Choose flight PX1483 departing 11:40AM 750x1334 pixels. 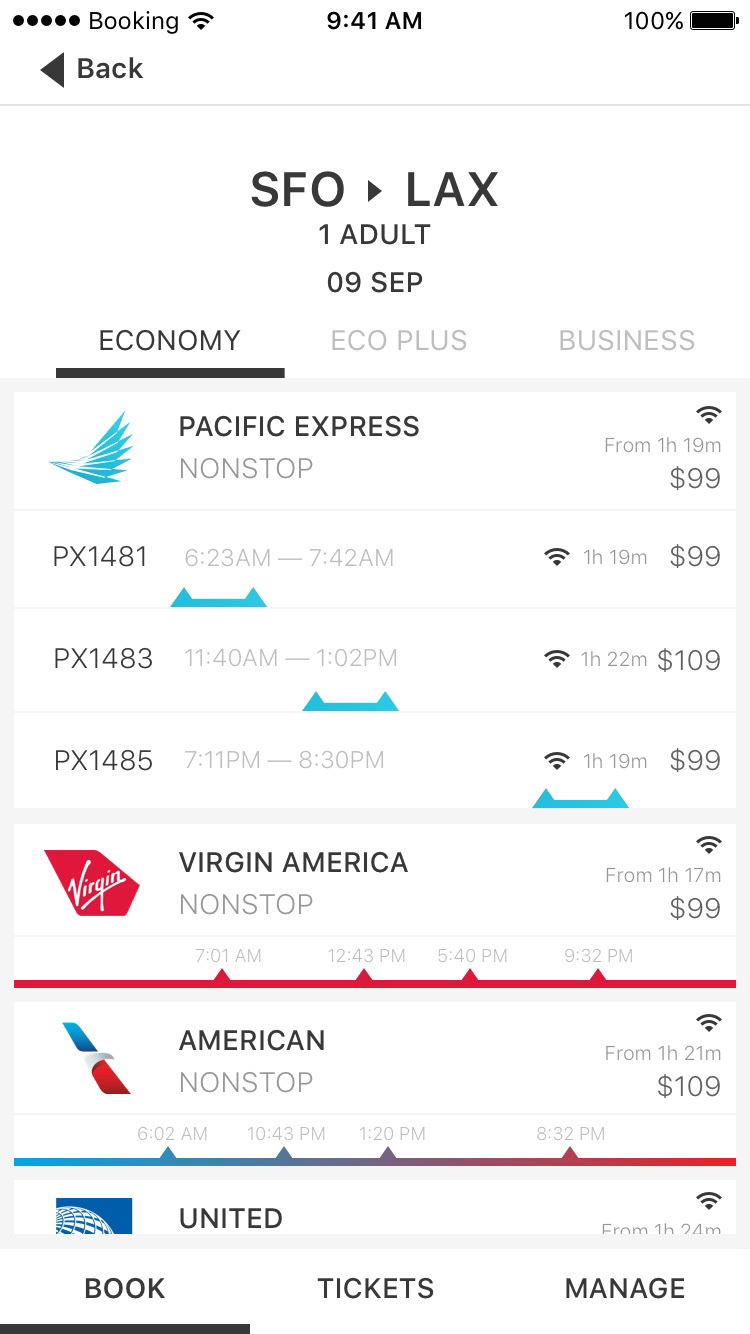tap(375, 660)
